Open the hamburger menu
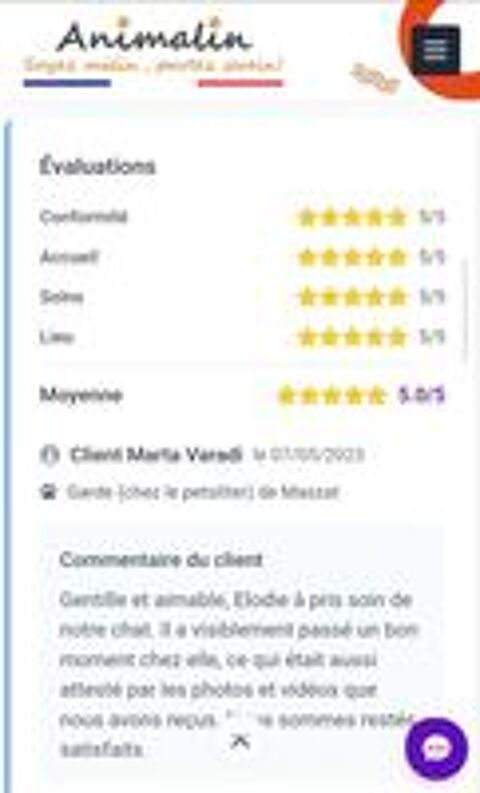Image resolution: width=480 pixels, height=793 pixels. (x=435, y=50)
